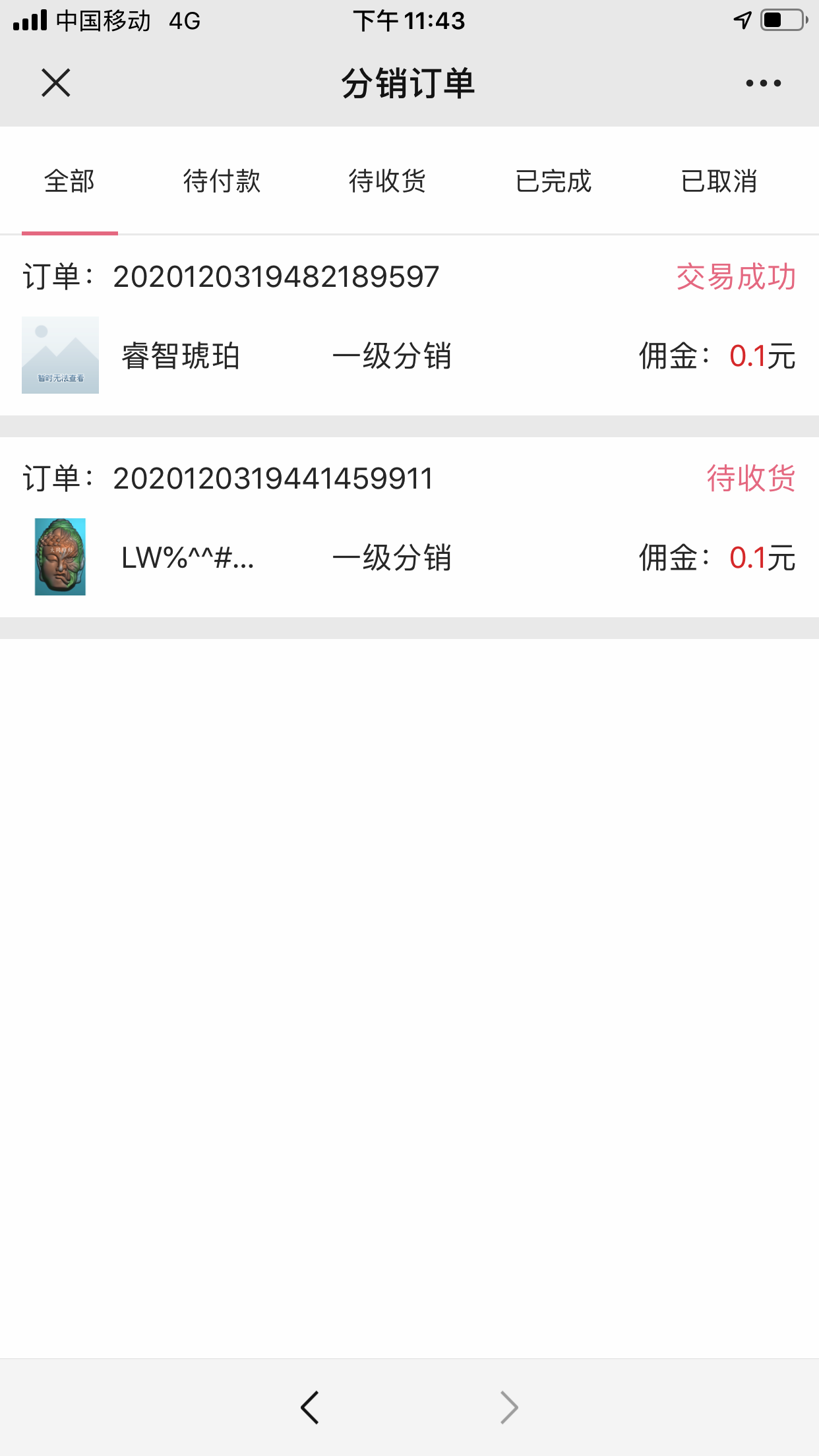Image resolution: width=819 pixels, height=1456 pixels.
Task: Go back with the browser back arrow
Action: point(310,1407)
